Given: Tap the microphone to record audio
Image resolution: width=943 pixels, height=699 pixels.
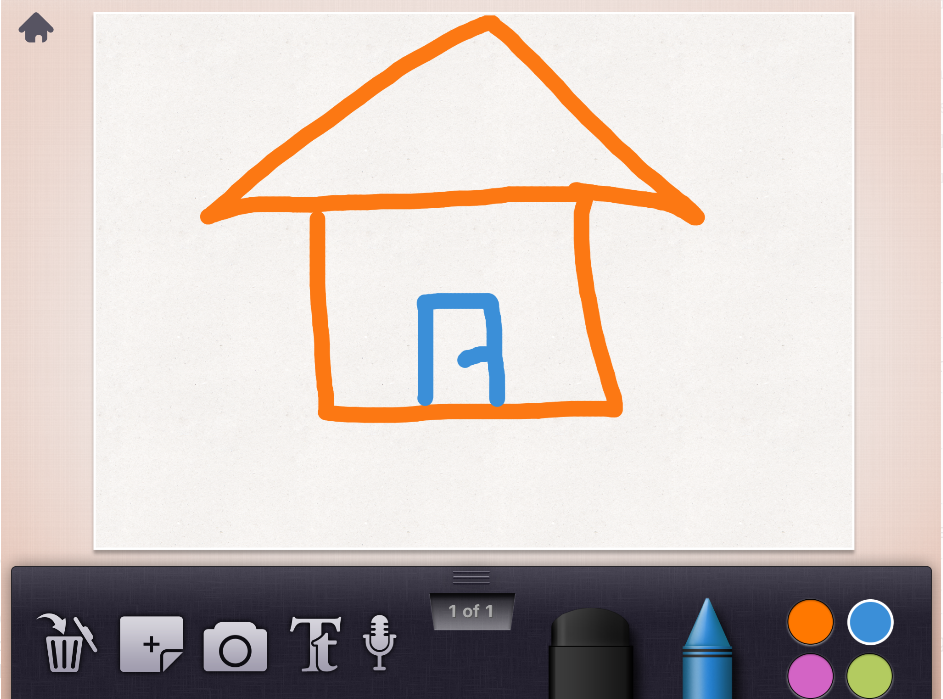Looking at the screenshot, I should [x=380, y=643].
